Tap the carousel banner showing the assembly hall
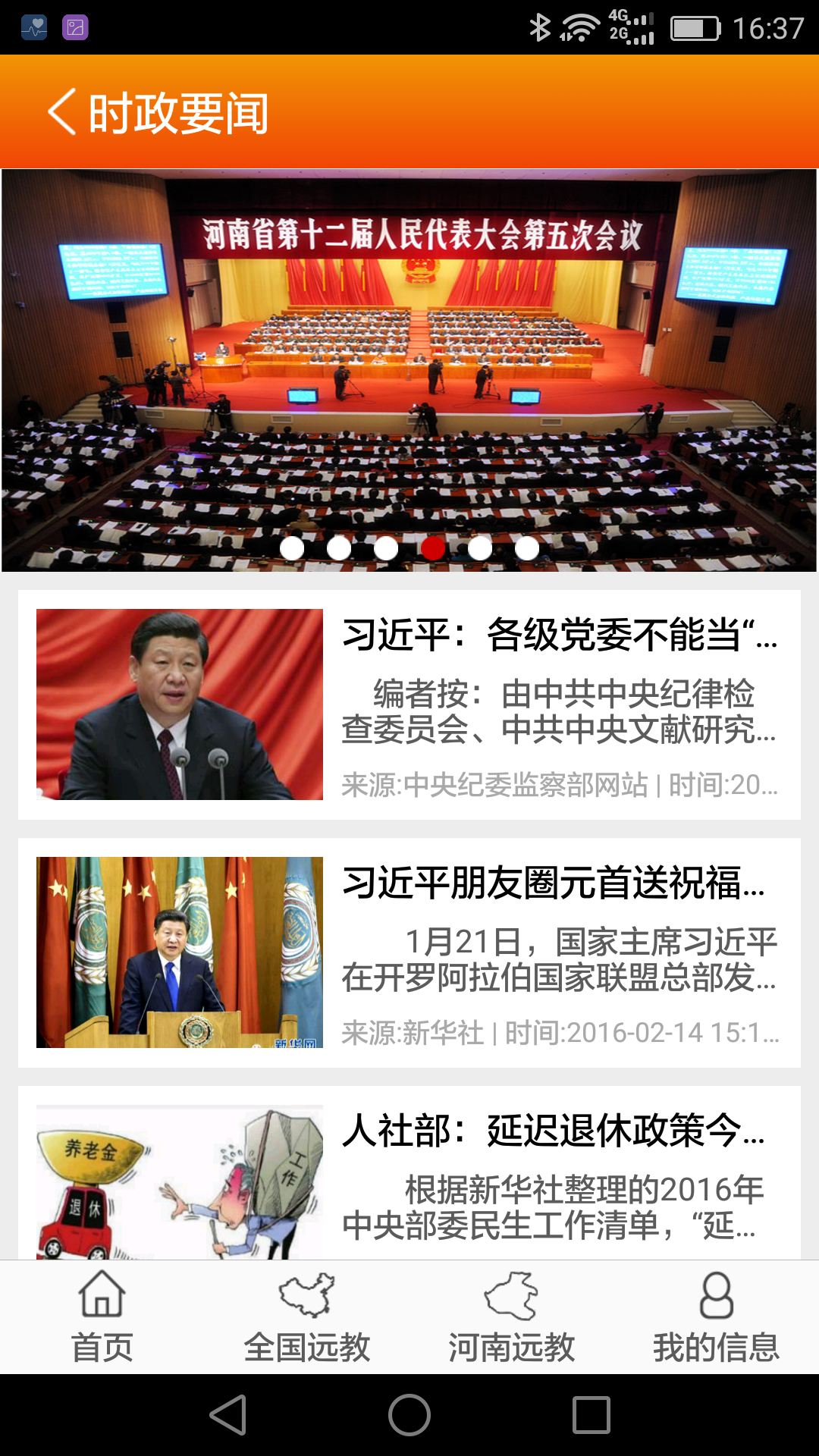The height and width of the screenshot is (1456, 819). coord(409,364)
